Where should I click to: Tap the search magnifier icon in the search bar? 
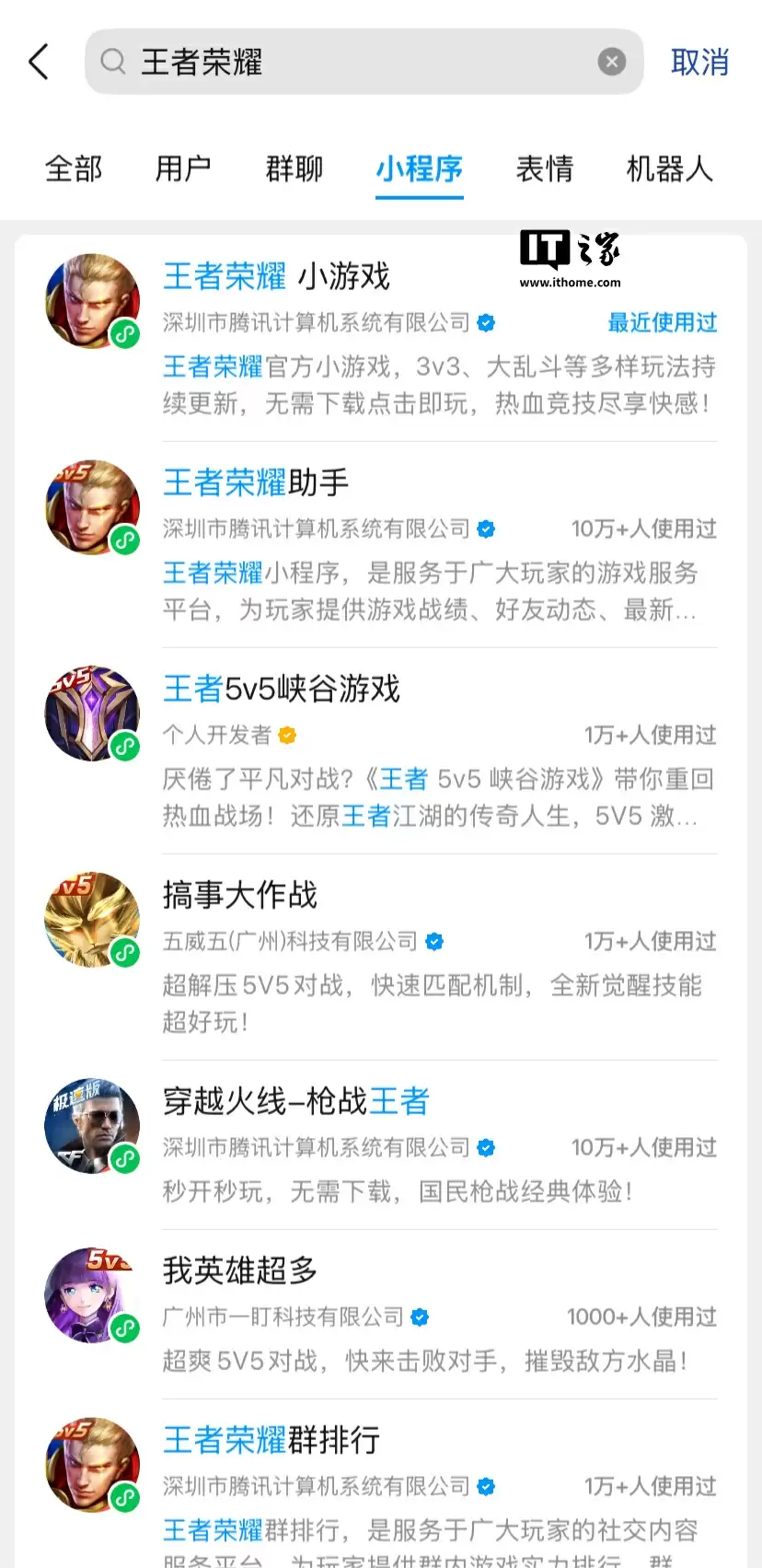tap(112, 61)
